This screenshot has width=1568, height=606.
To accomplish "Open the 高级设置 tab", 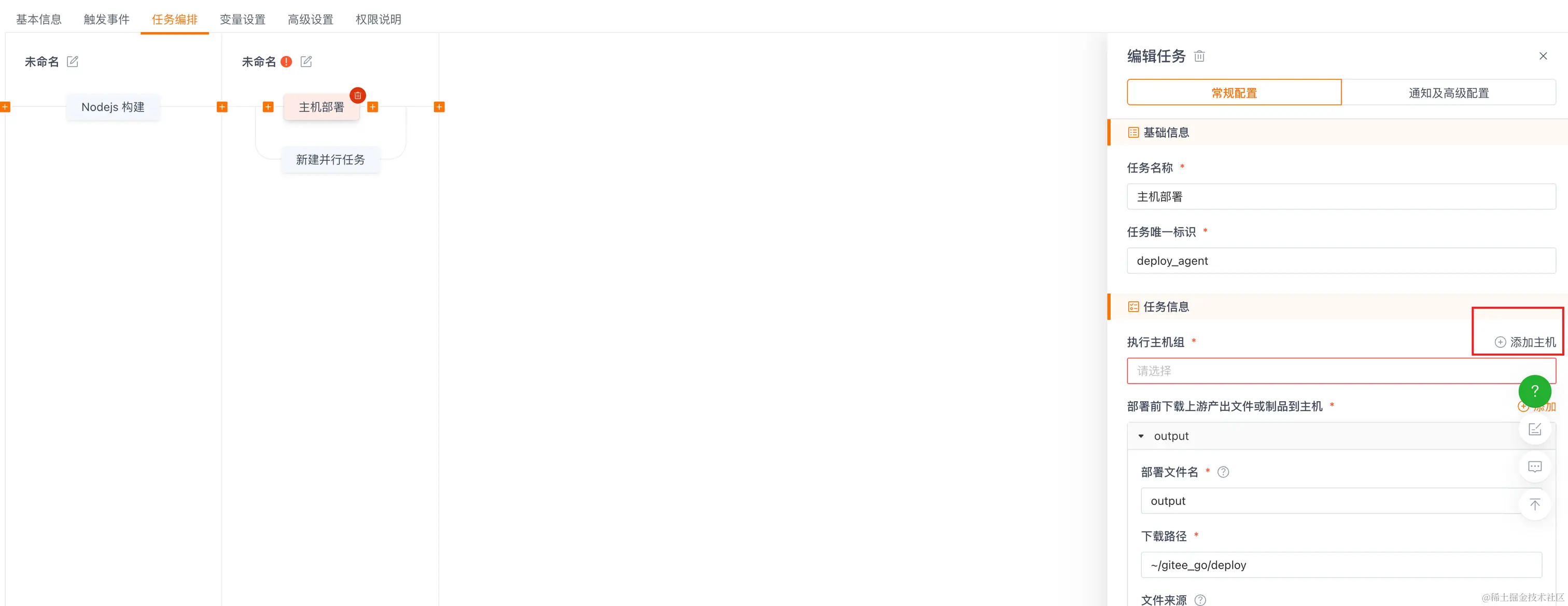I will point(311,20).
